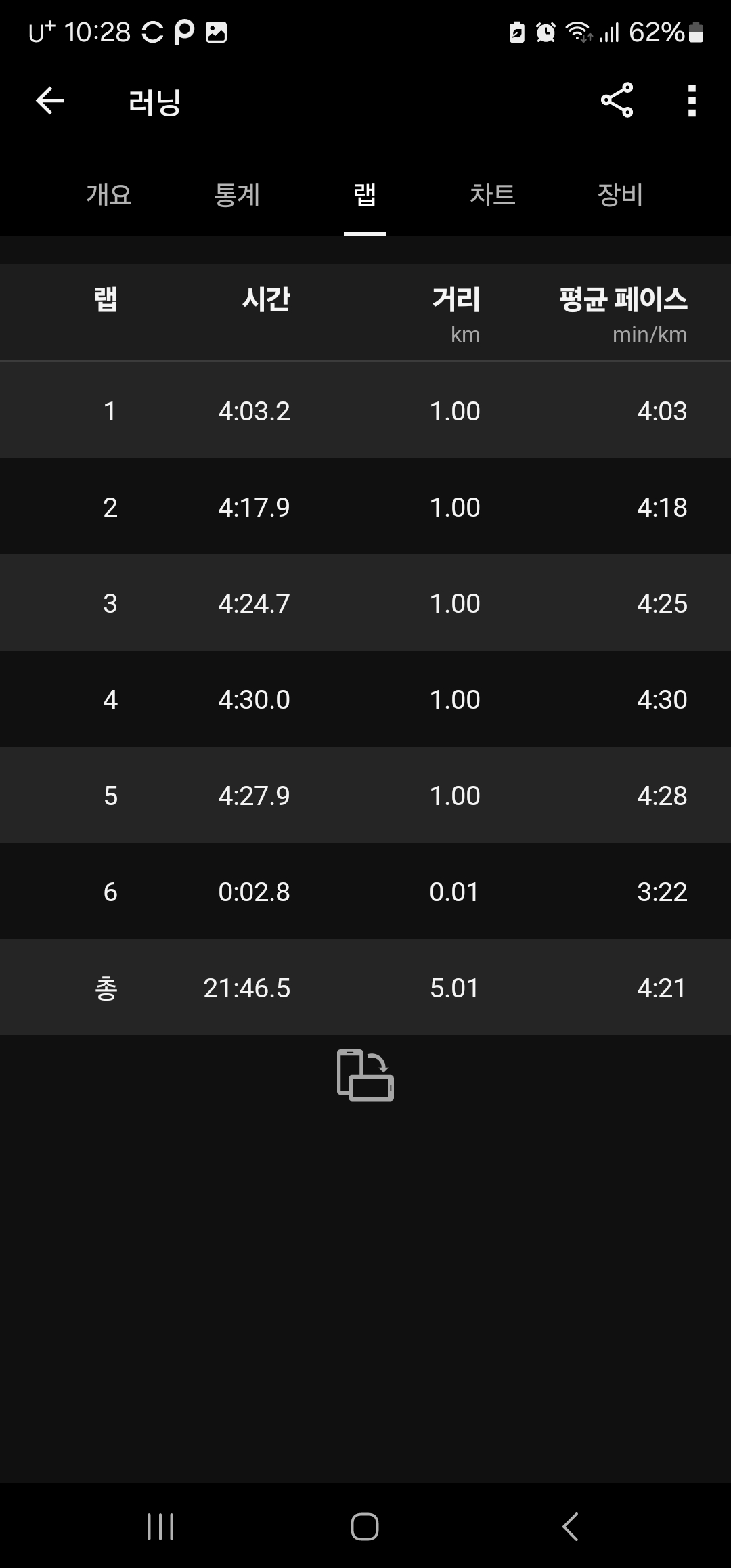Switch to the 통계 tab
The height and width of the screenshot is (1568, 731).
pyautogui.click(x=237, y=195)
